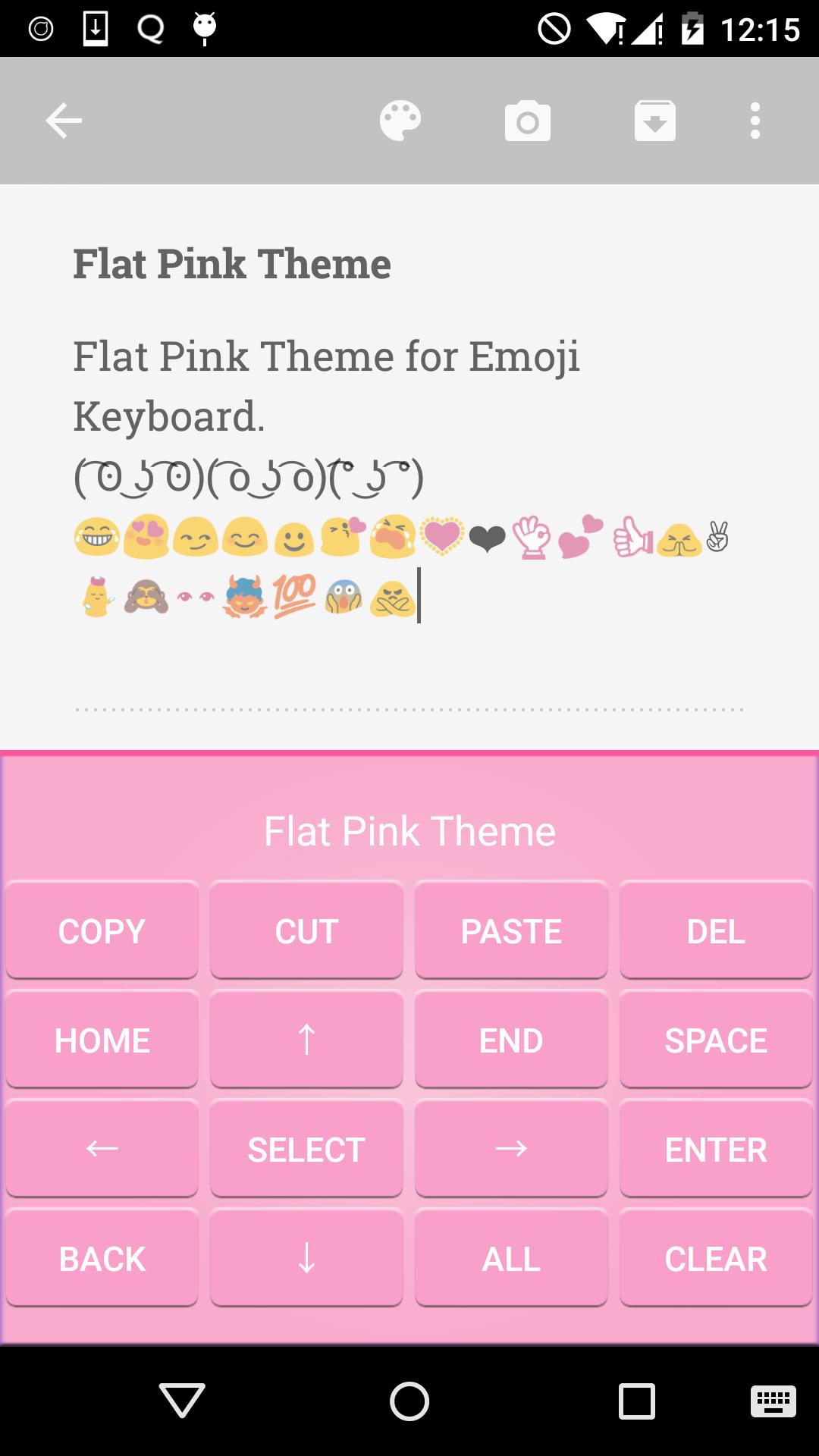Click the back arrow in the top toolbar

64,119
